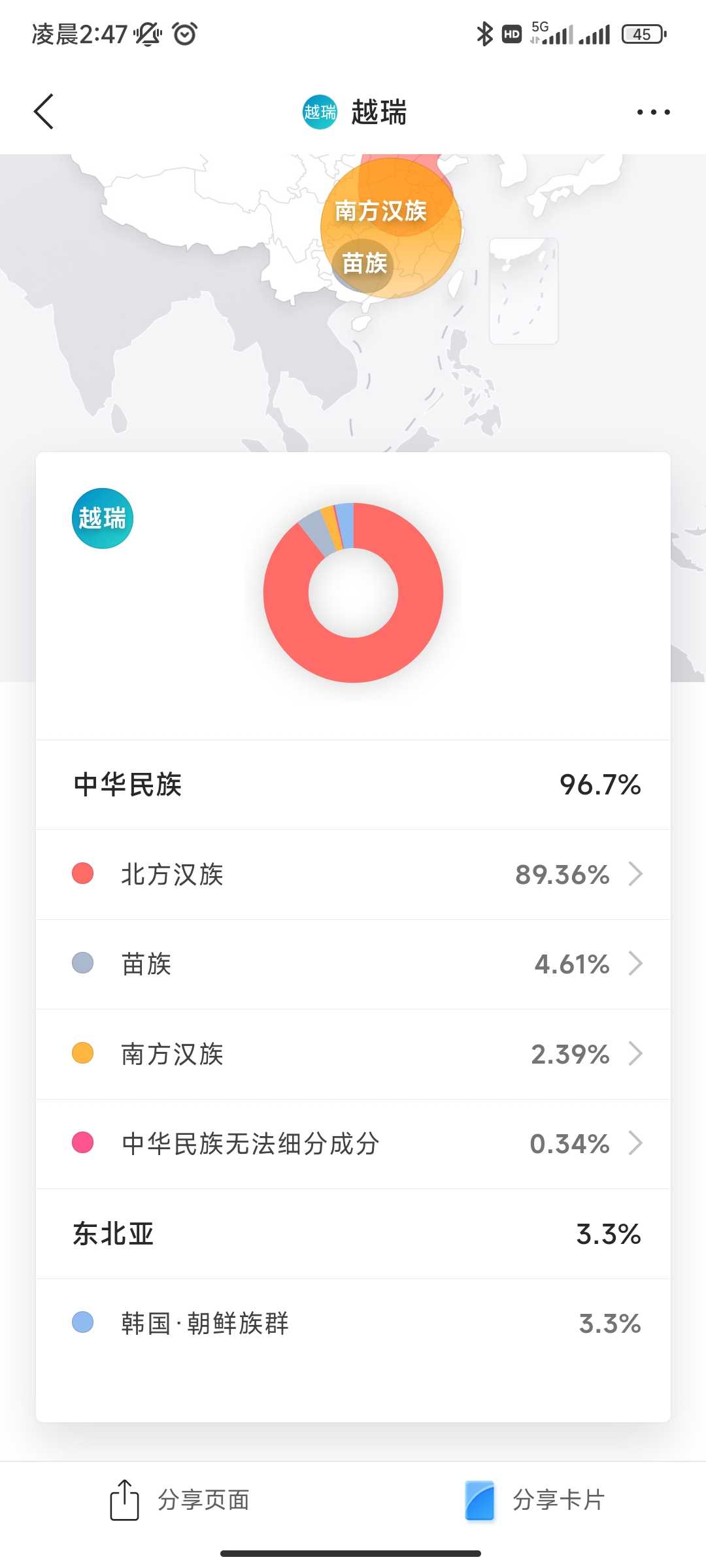This screenshot has height=1568, width=706.
Task: Open the 北方汉族 89.36% details row
Action: [x=353, y=874]
